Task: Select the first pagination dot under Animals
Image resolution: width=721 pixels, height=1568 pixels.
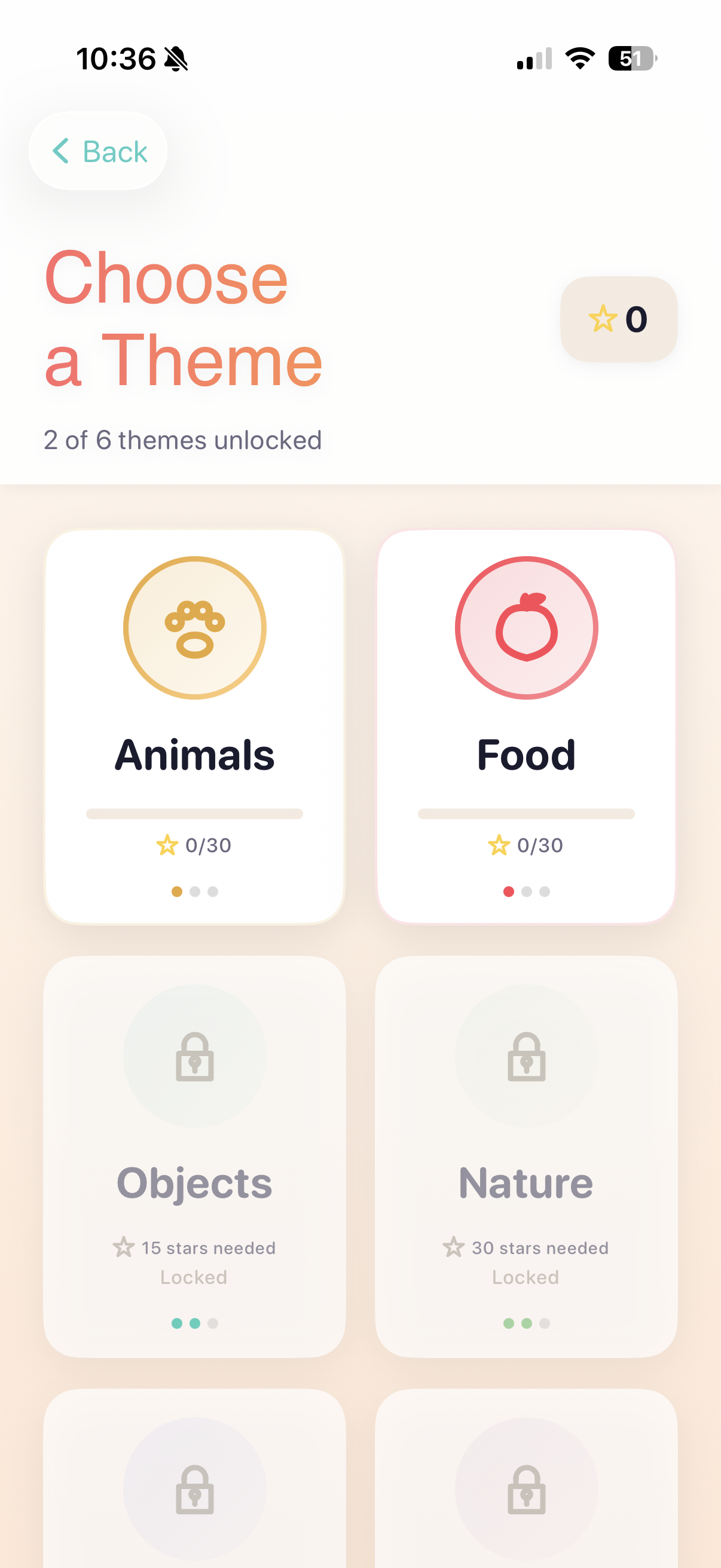Action: (x=177, y=891)
